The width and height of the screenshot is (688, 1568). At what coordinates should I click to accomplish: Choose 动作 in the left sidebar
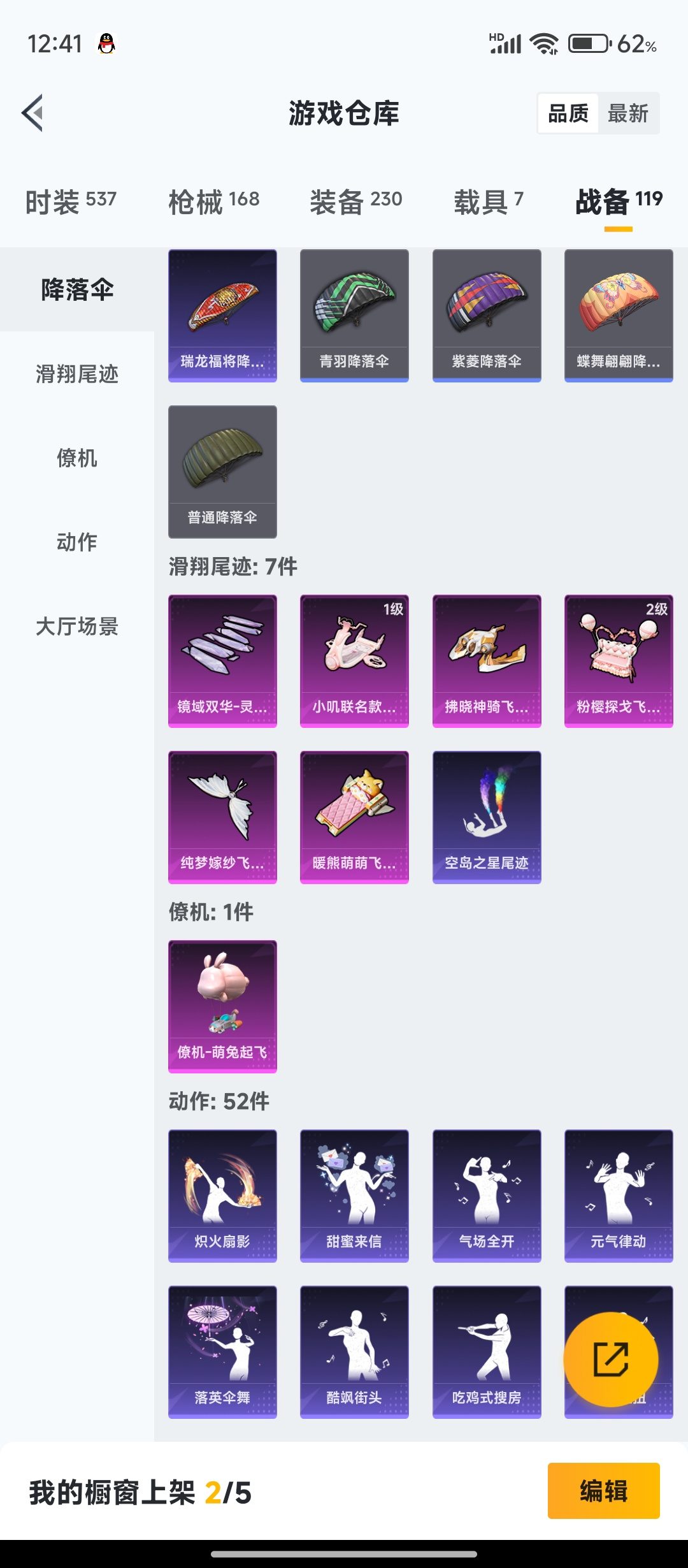point(77,542)
